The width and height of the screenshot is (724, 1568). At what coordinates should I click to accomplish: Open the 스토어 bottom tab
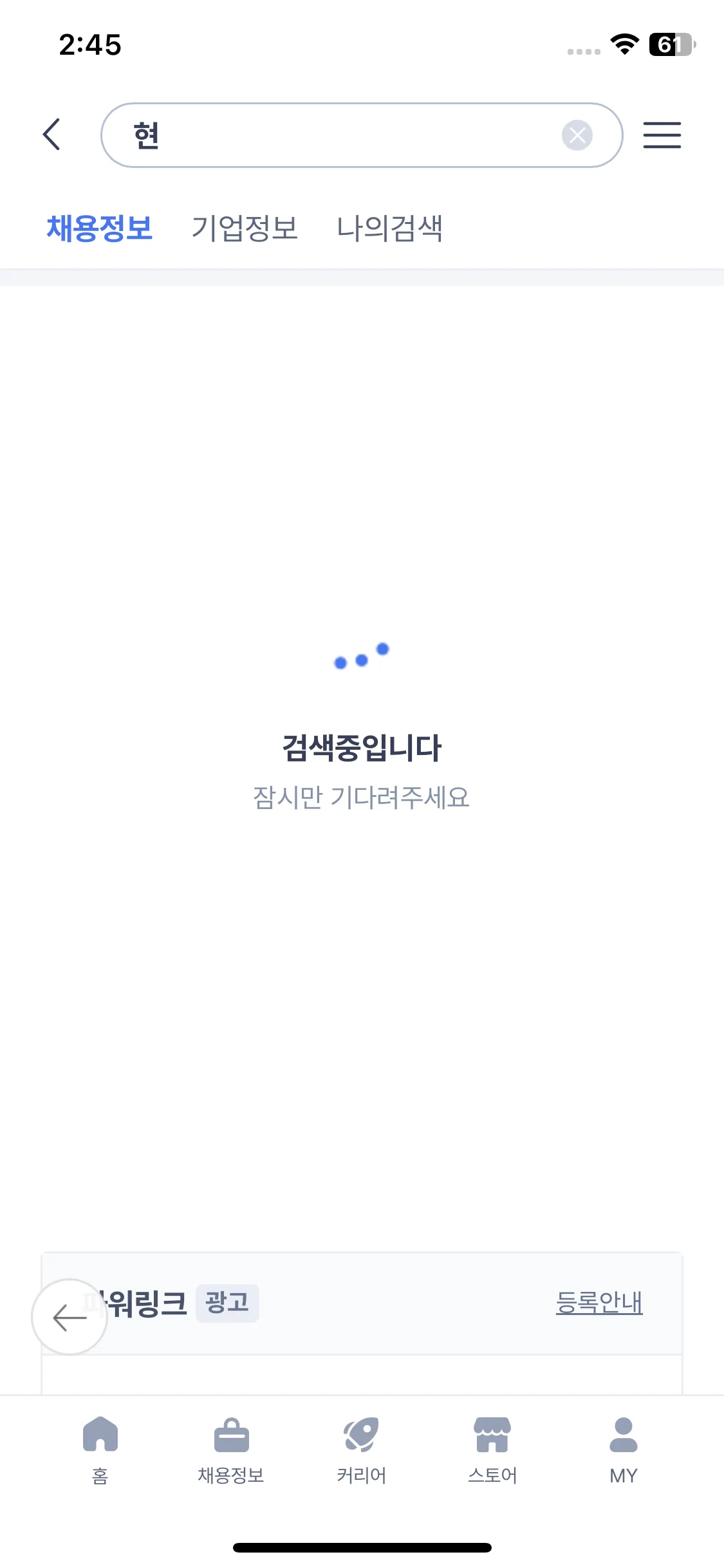coord(492,1448)
